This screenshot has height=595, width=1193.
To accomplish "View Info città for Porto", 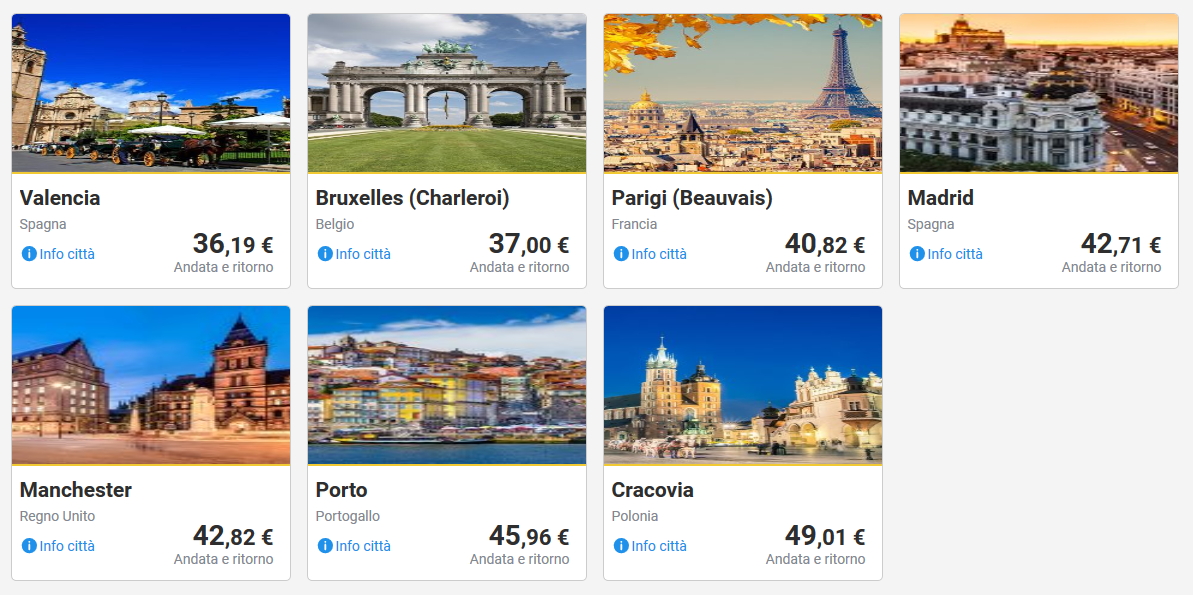I will [355, 546].
